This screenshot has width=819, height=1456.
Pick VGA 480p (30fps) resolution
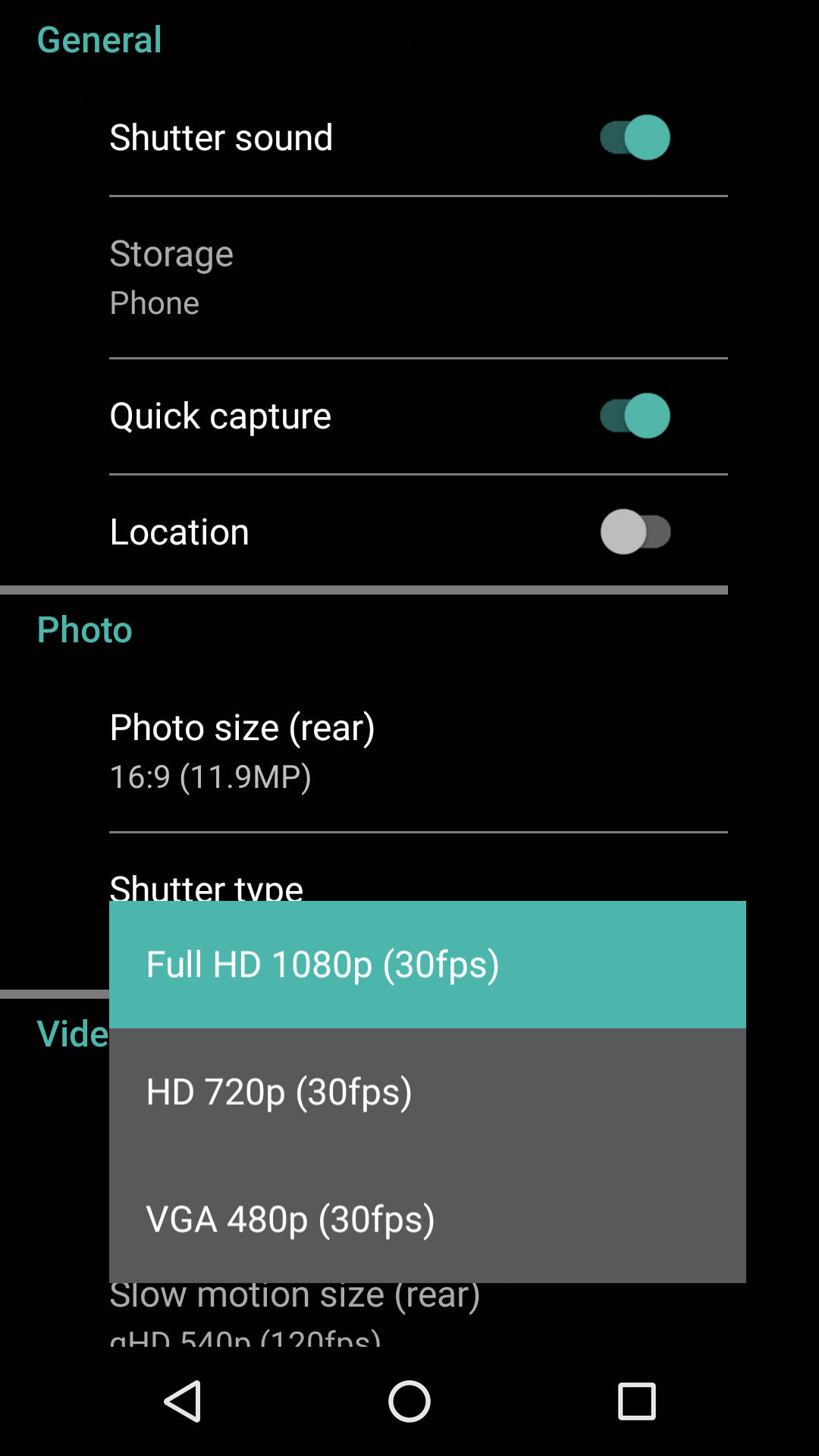(x=428, y=1219)
